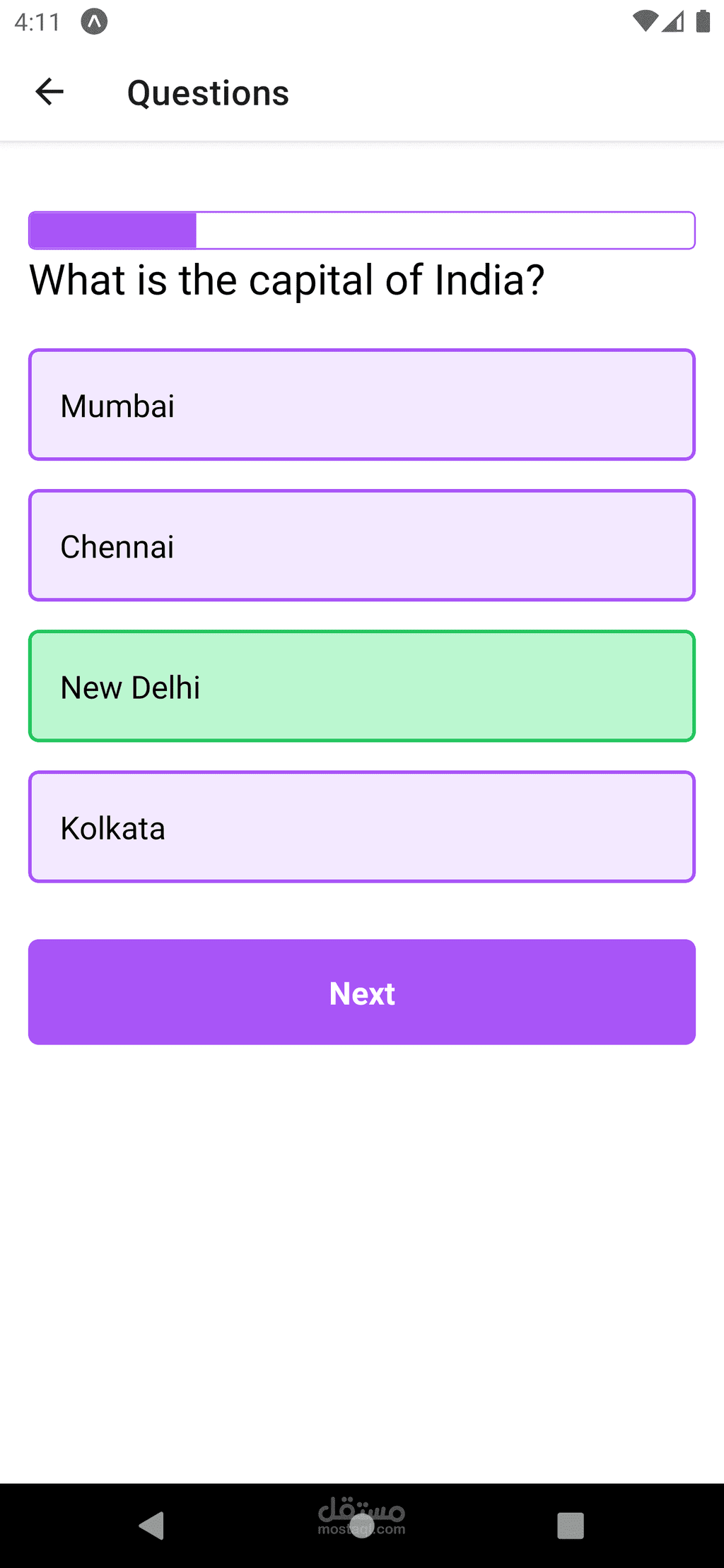Image resolution: width=724 pixels, height=1568 pixels.
Task: Choose Chennai as the answer
Action: point(362,546)
